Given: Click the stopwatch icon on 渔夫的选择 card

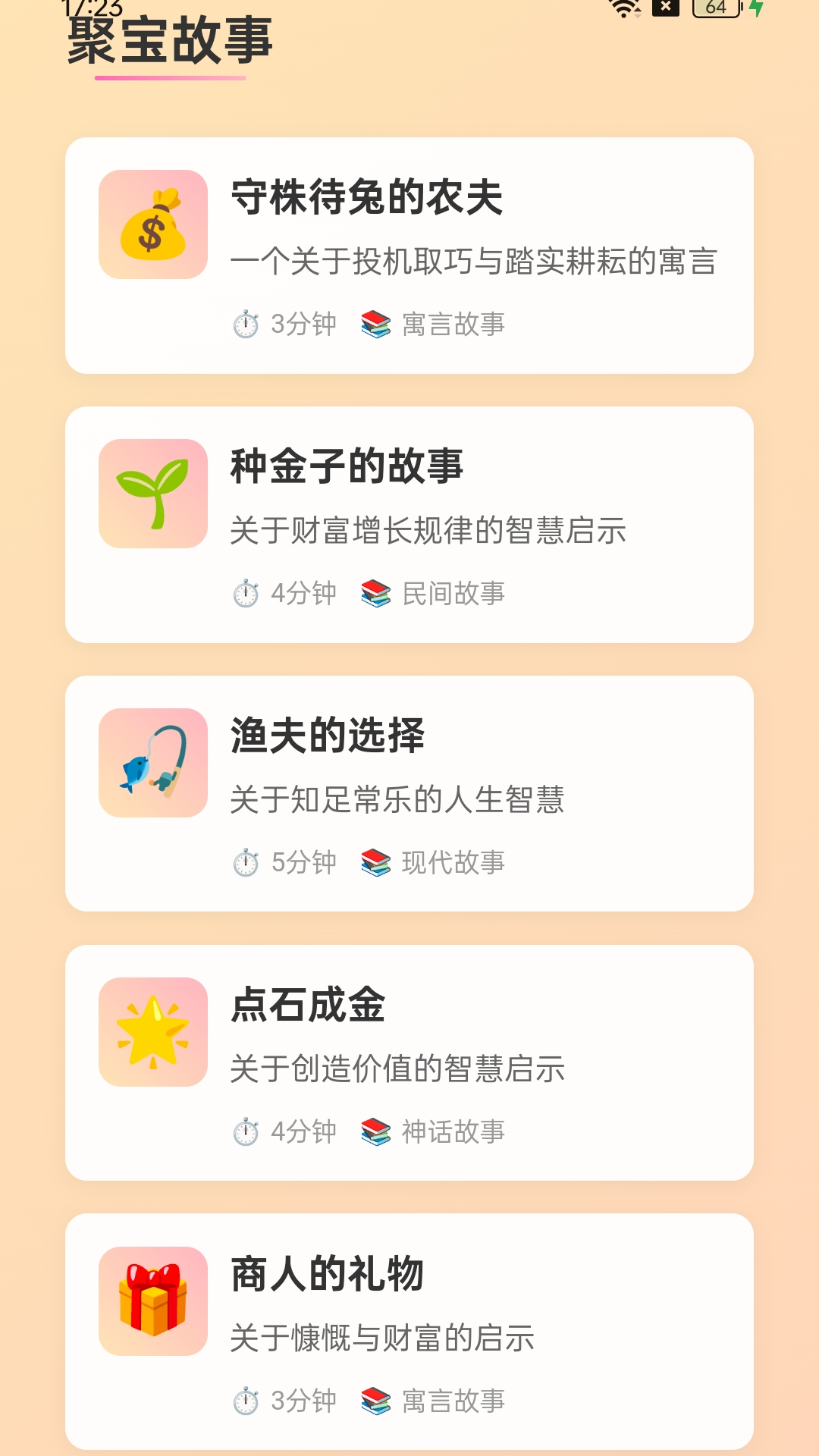Looking at the screenshot, I should click(x=245, y=861).
